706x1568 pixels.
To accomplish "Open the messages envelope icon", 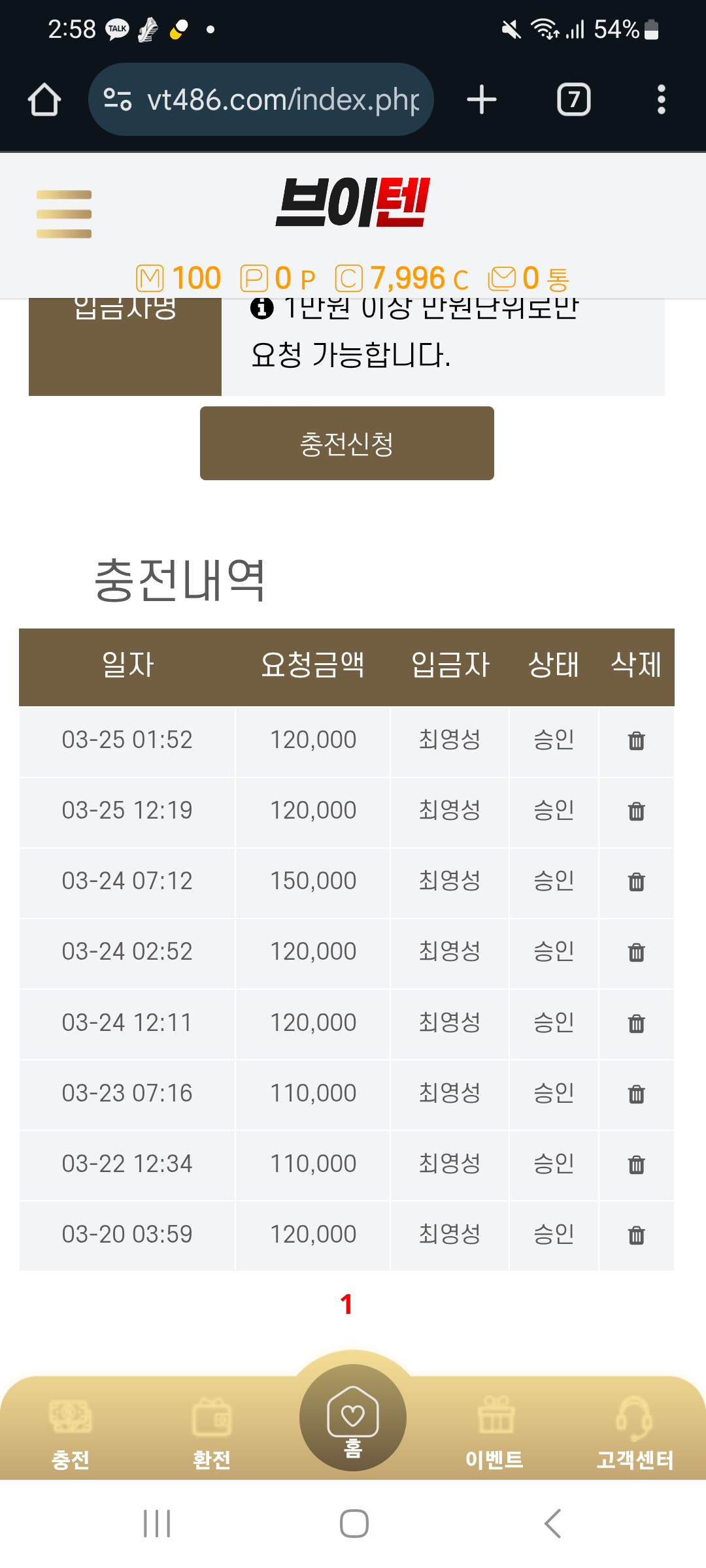I will 502,278.
